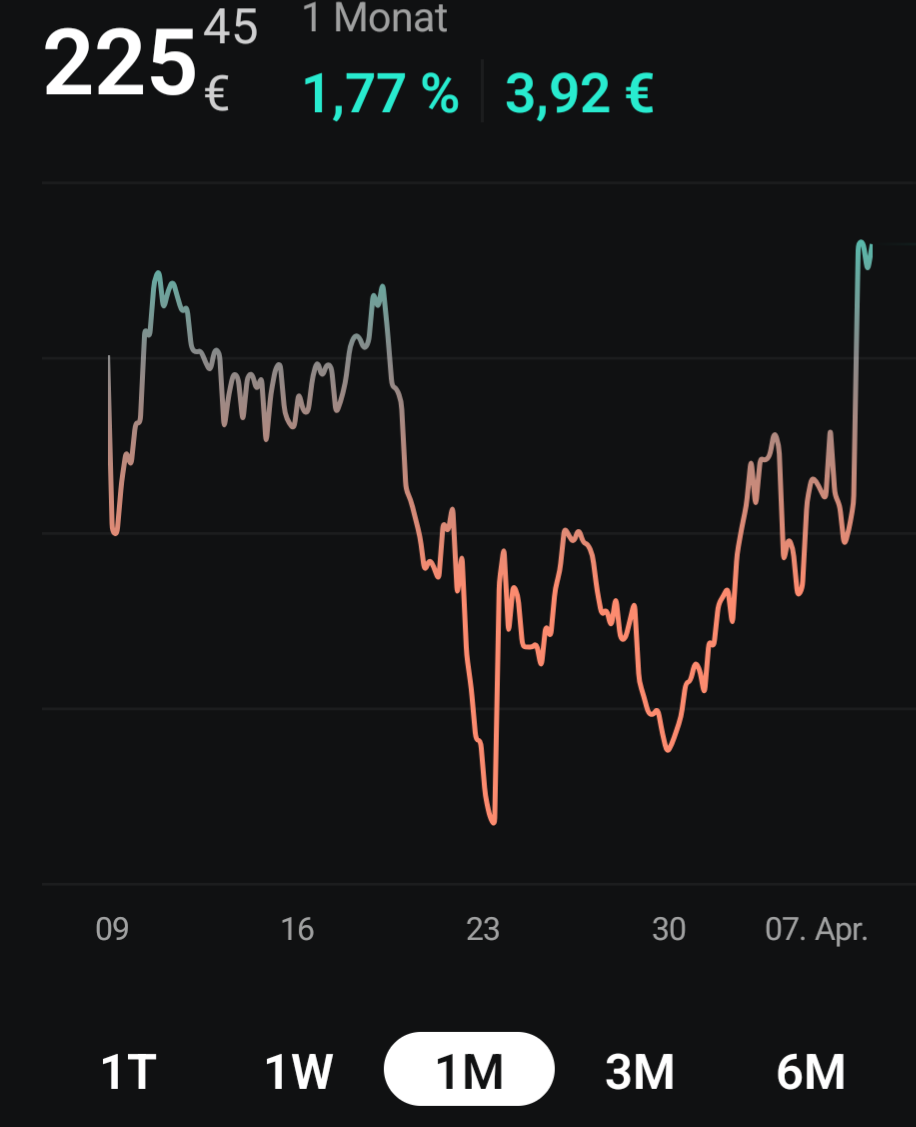Show the 3M price chart
This screenshot has height=1127, width=916.
[640, 1072]
